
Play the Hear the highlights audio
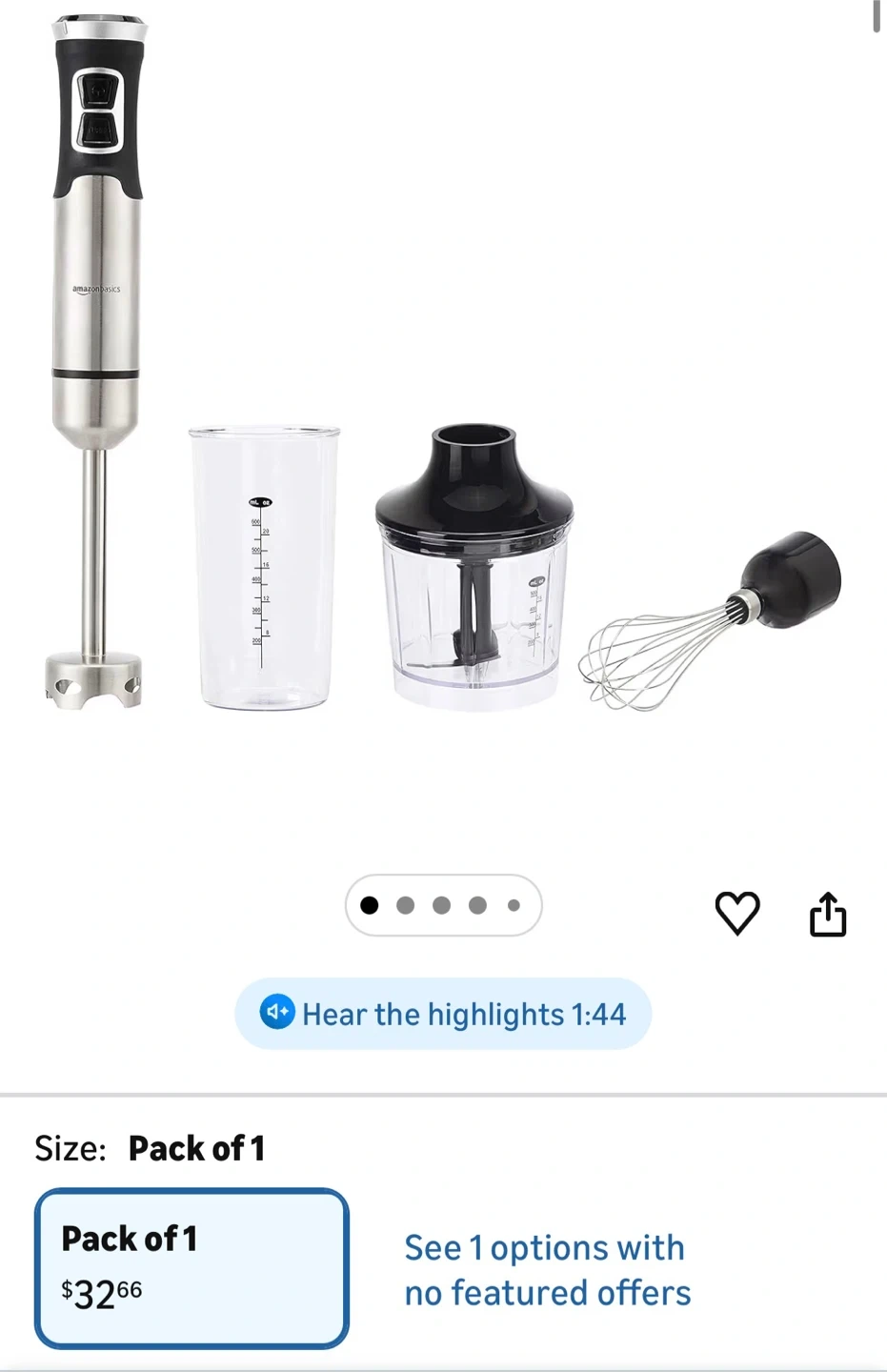click(x=443, y=1014)
